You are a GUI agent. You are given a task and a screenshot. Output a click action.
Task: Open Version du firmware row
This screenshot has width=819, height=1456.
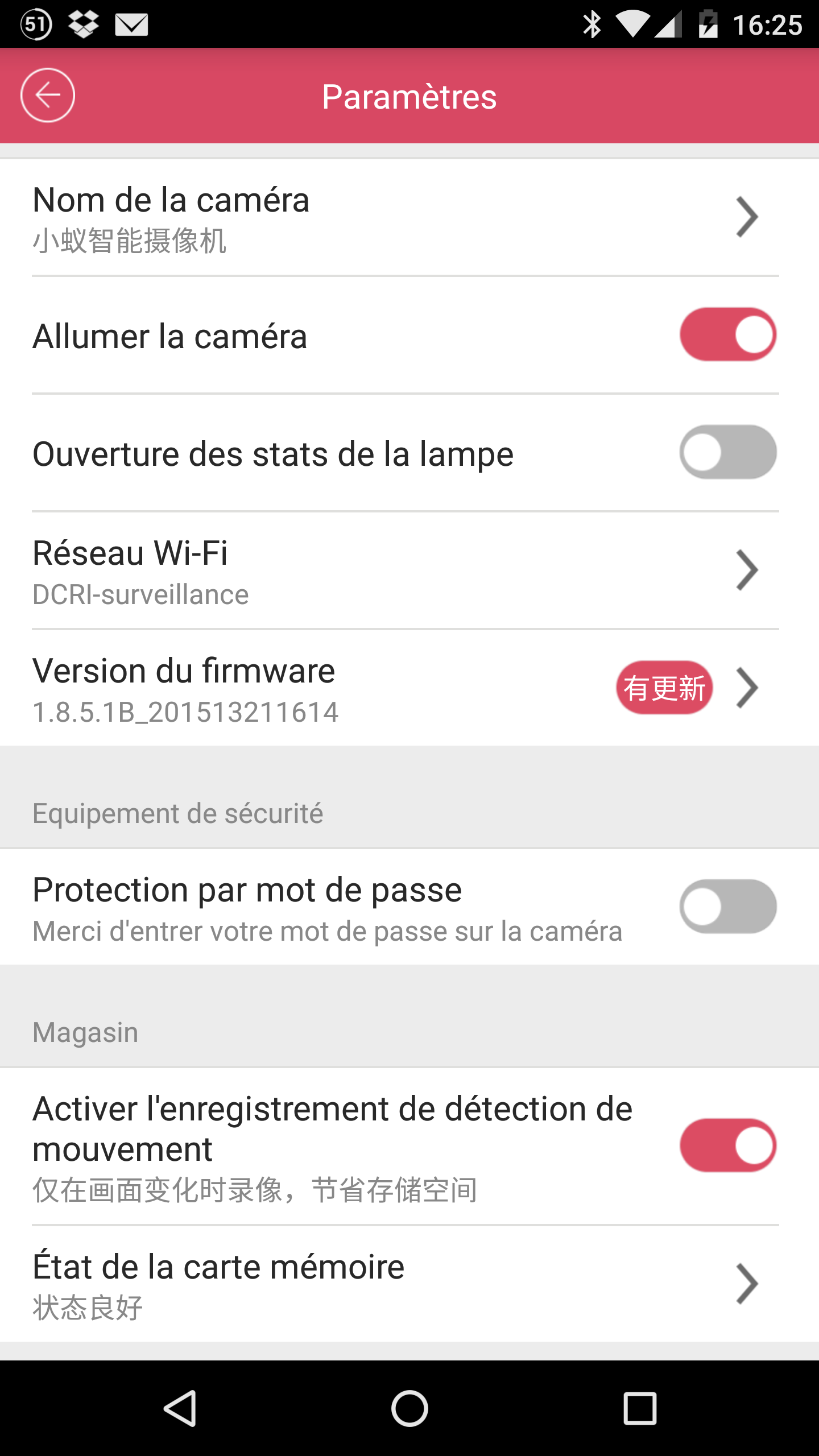pyautogui.click(x=409, y=688)
